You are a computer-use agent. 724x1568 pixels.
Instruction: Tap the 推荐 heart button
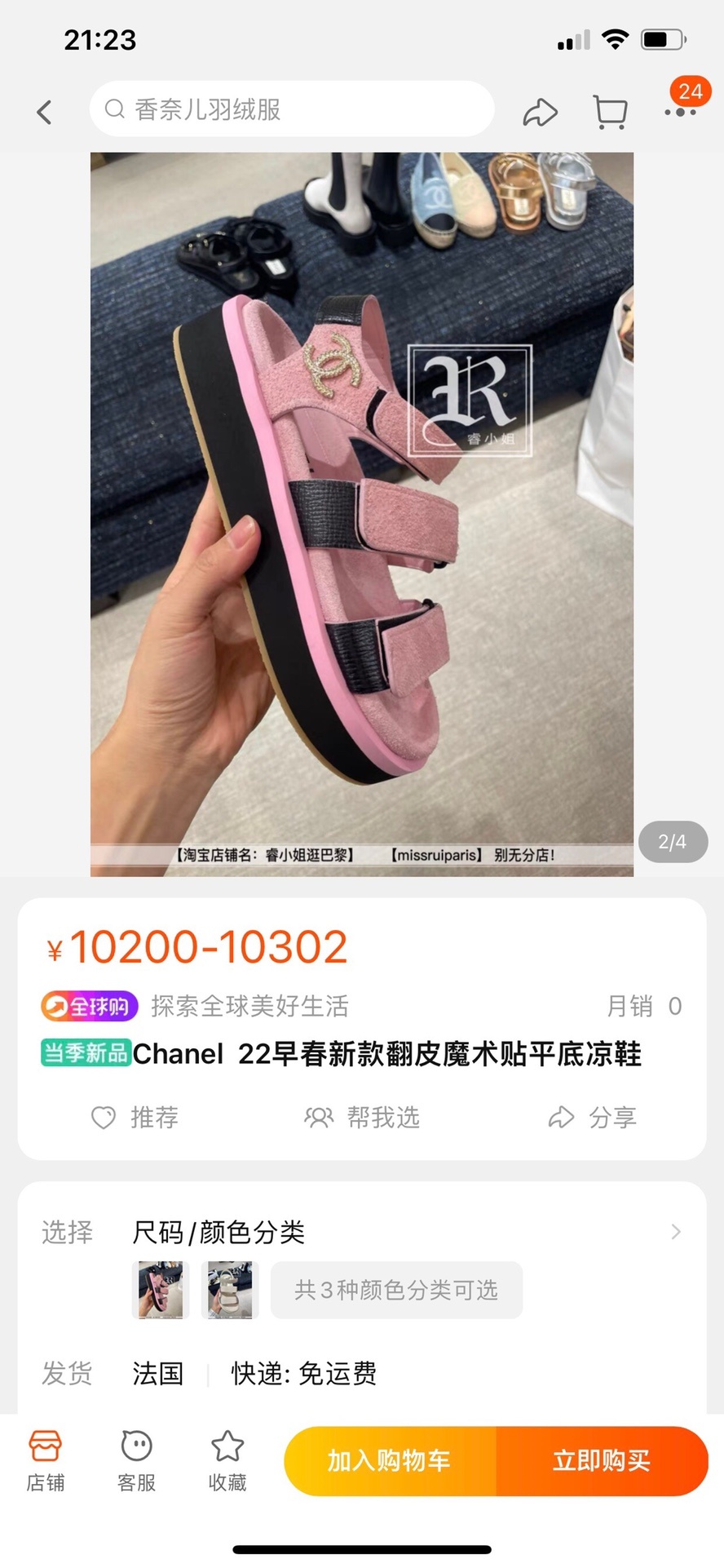[135, 1117]
